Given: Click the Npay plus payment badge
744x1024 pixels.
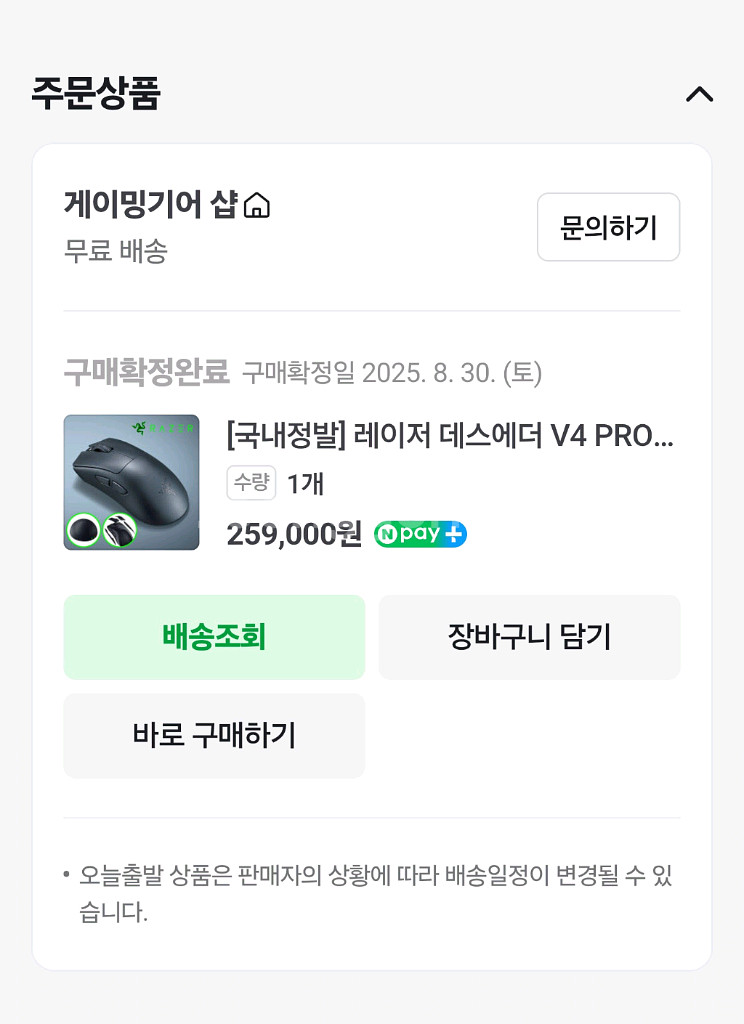Looking at the screenshot, I should pyautogui.click(x=419, y=535).
